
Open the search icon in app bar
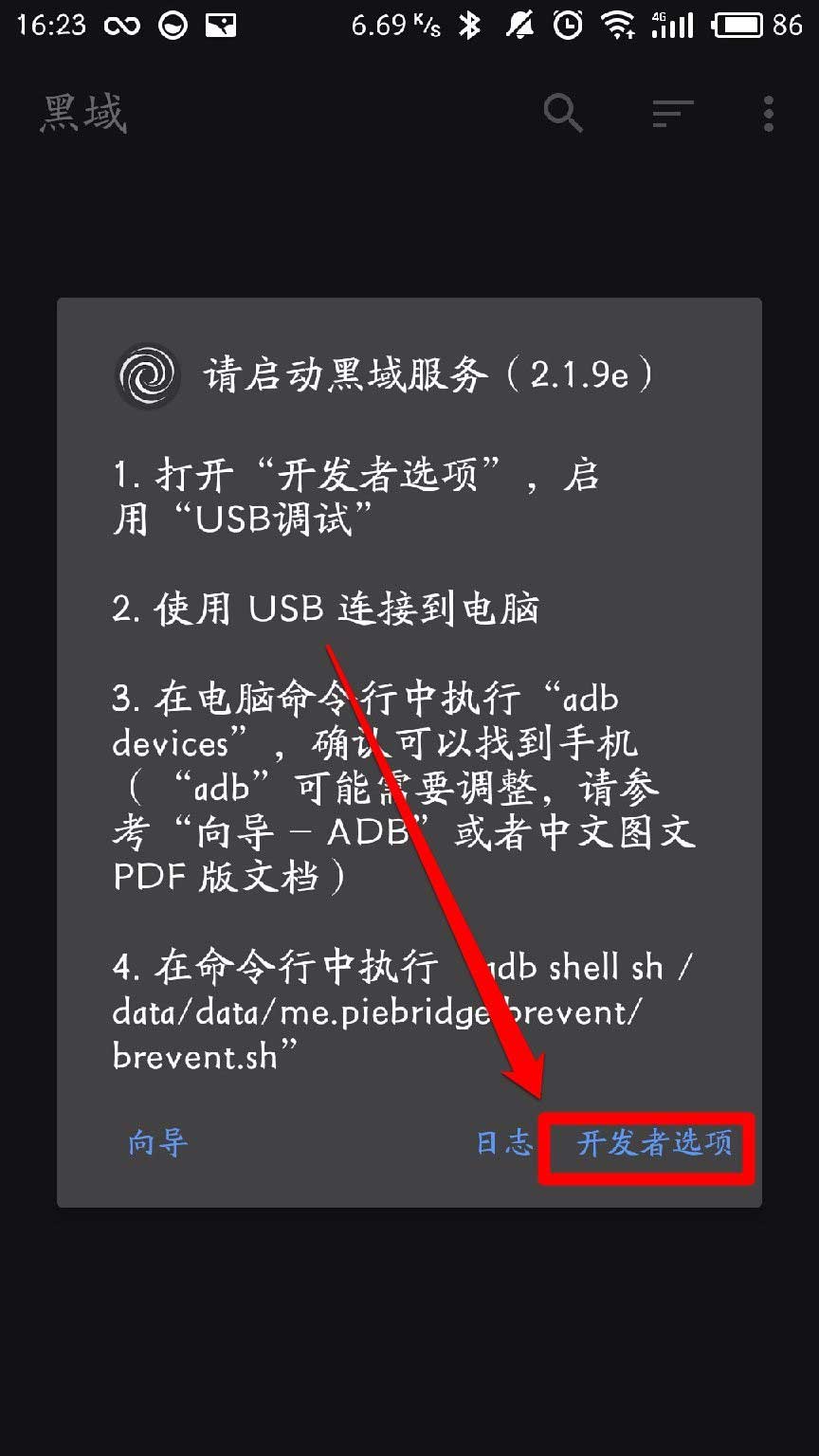tap(562, 114)
